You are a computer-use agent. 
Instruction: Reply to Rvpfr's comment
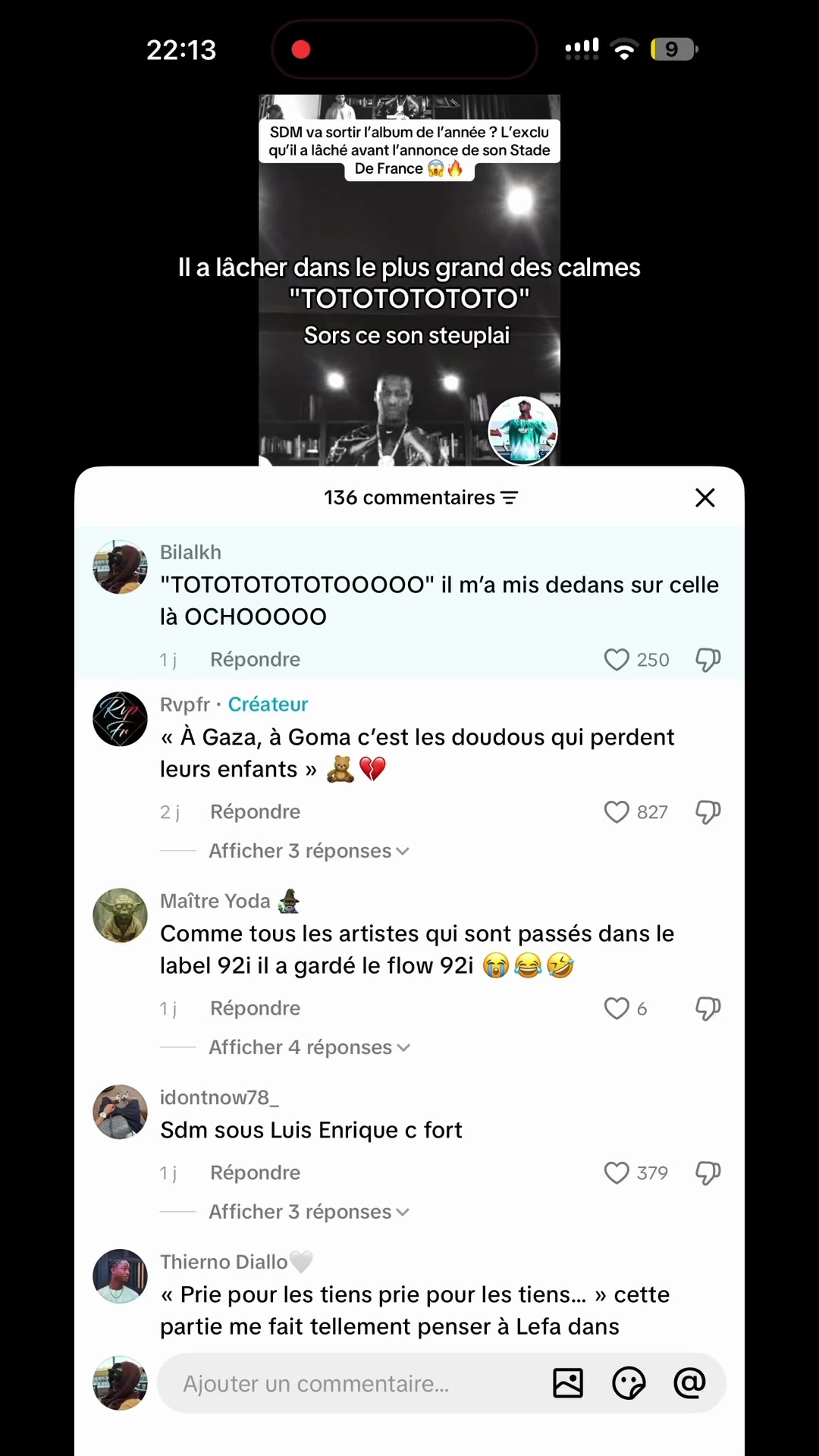[x=255, y=812]
